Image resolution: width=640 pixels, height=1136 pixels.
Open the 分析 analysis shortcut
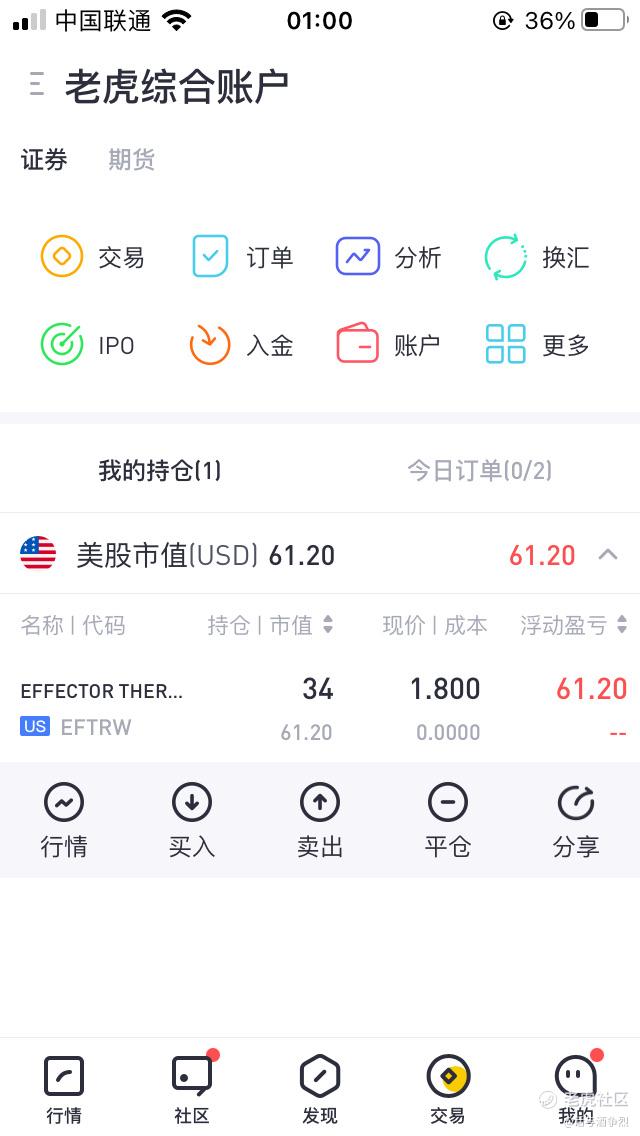click(x=389, y=257)
